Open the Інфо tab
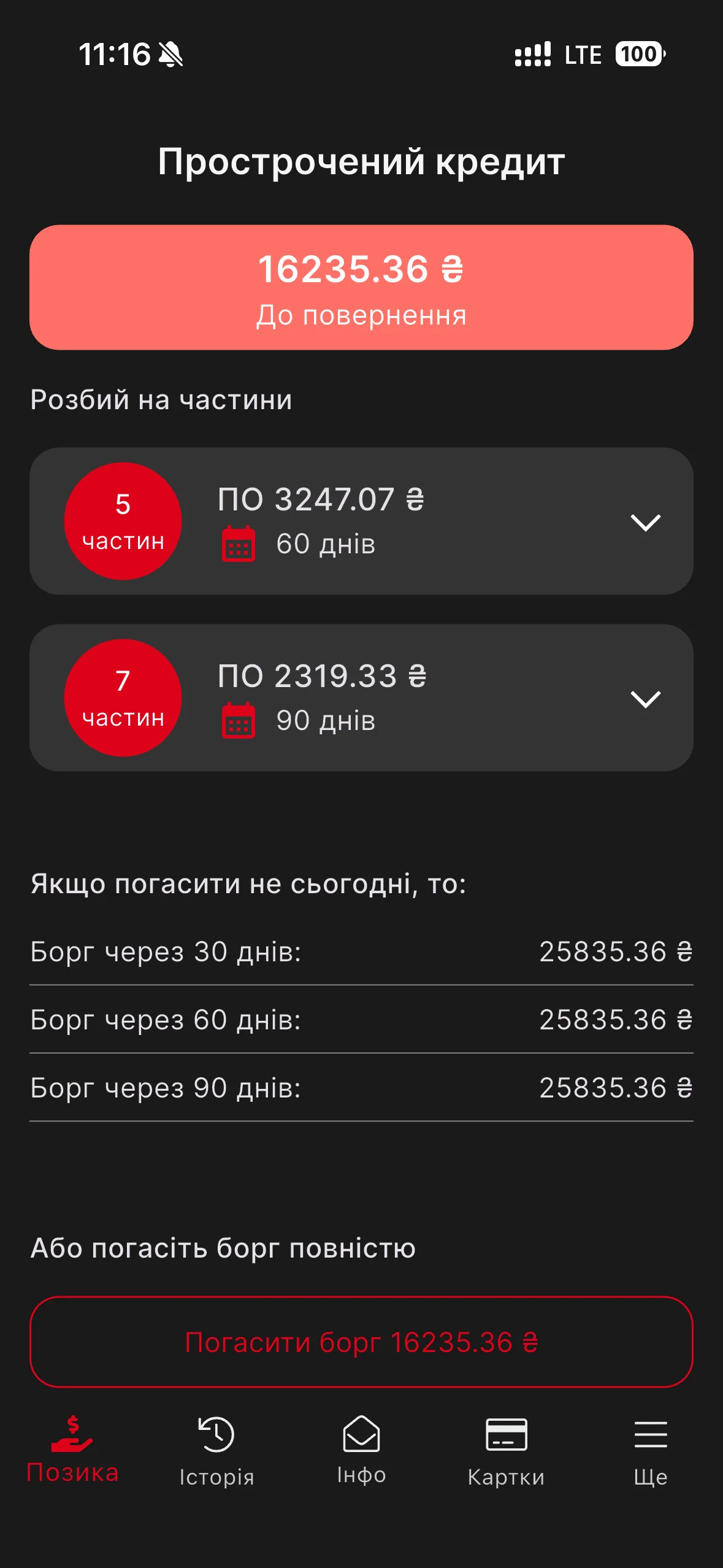The width and height of the screenshot is (723, 1568). coord(361,1451)
